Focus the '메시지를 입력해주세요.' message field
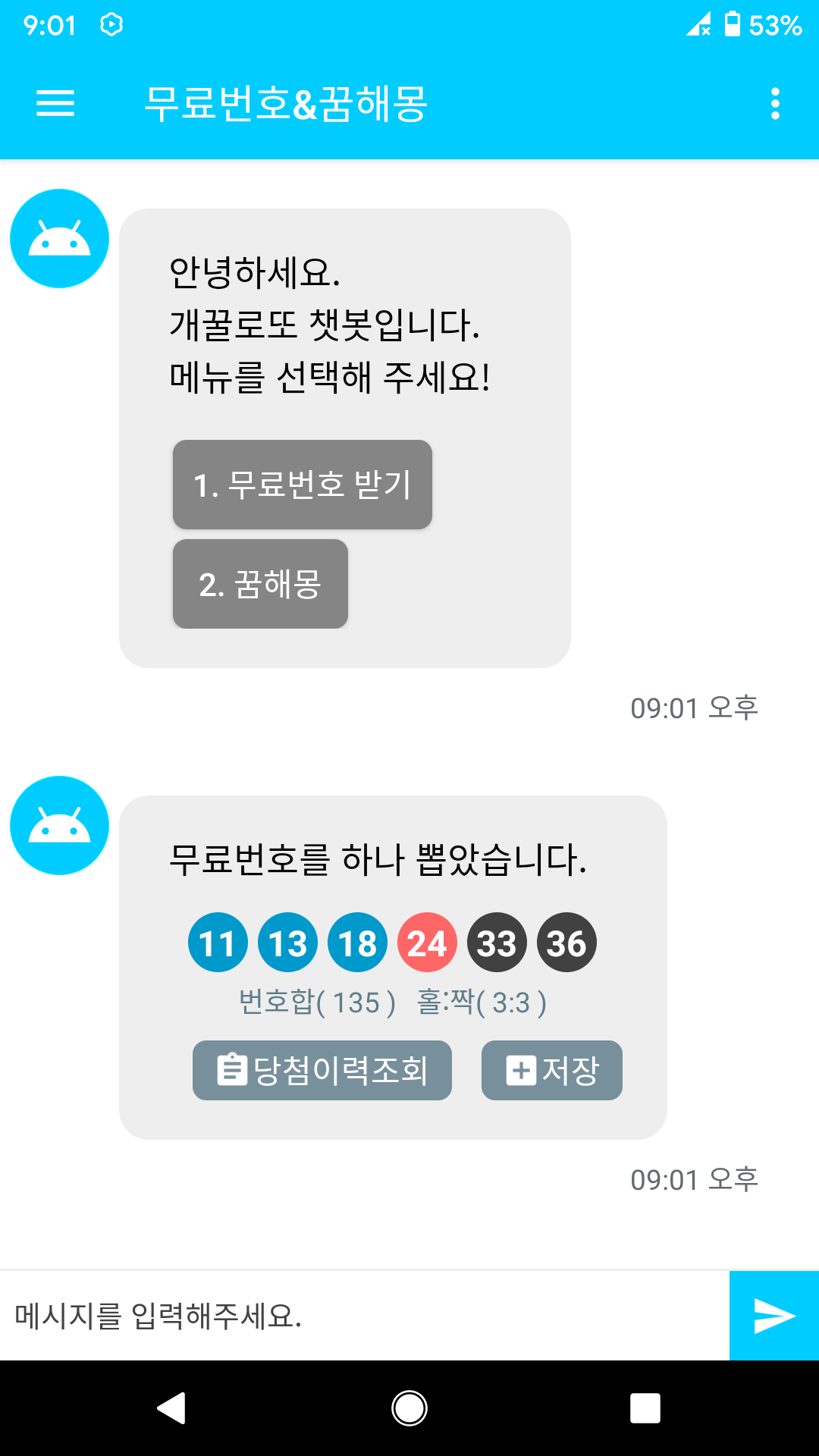The image size is (819, 1456). [364, 1316]
